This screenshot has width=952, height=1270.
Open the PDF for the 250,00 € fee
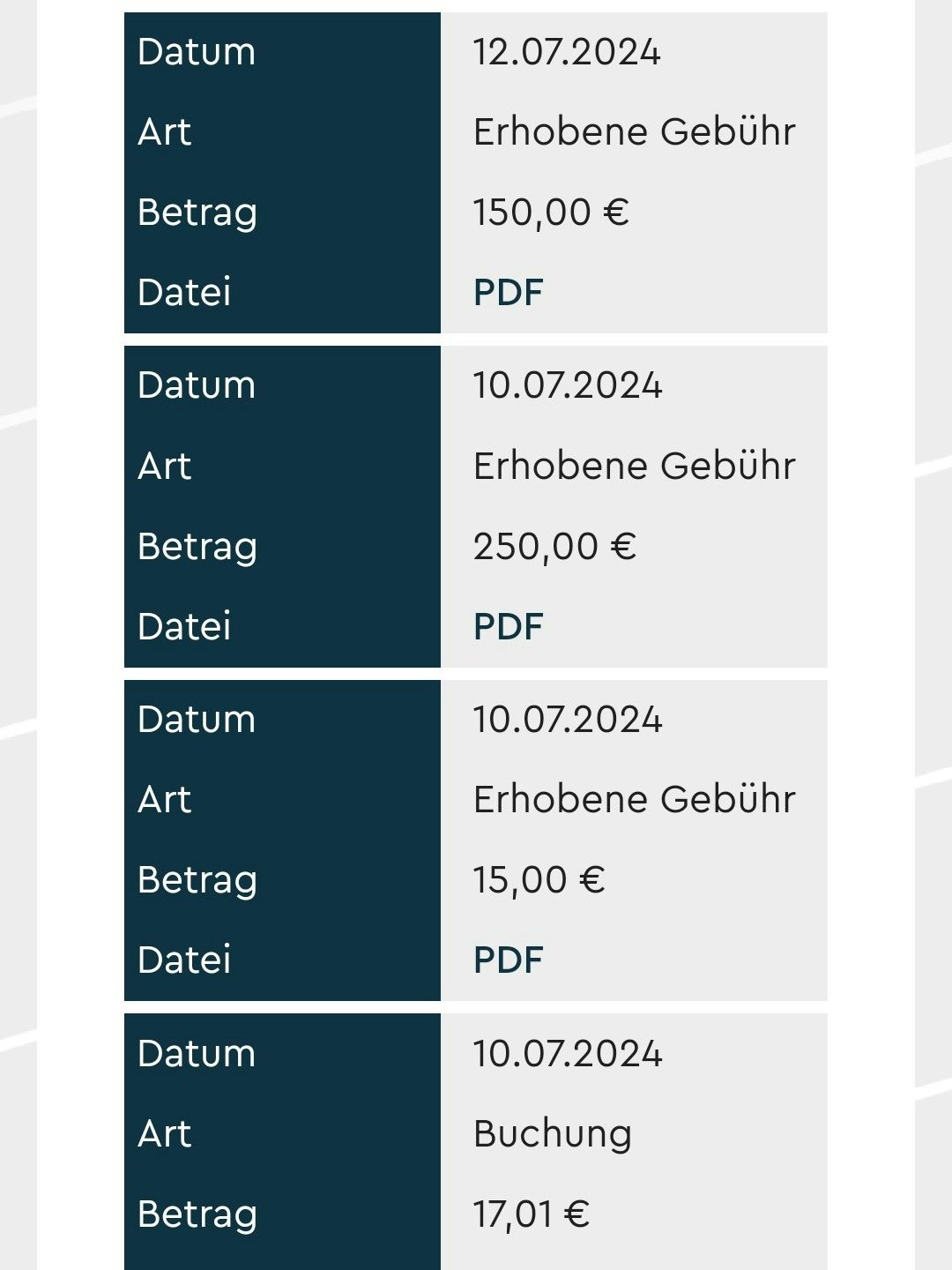(x=507, y=626)
